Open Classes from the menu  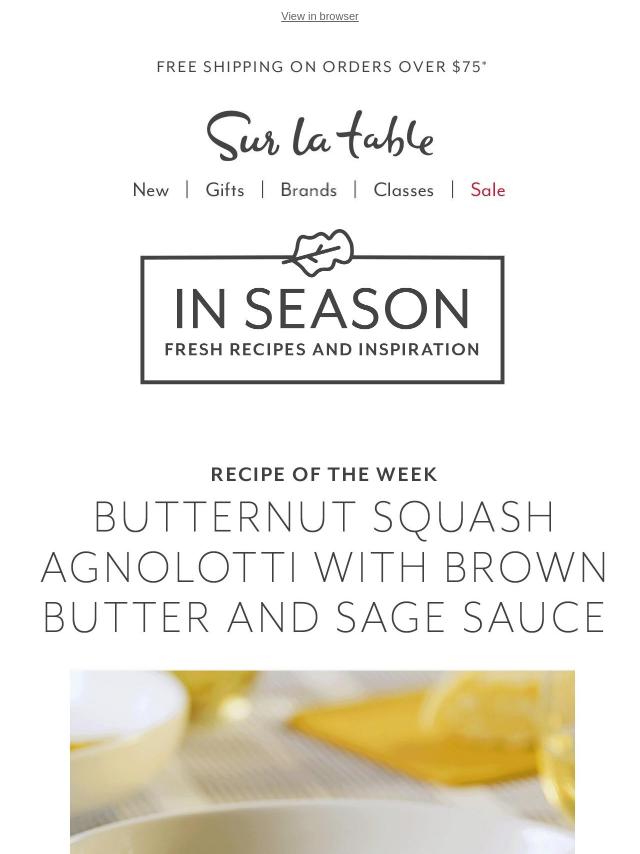click(x=403, y=190)
